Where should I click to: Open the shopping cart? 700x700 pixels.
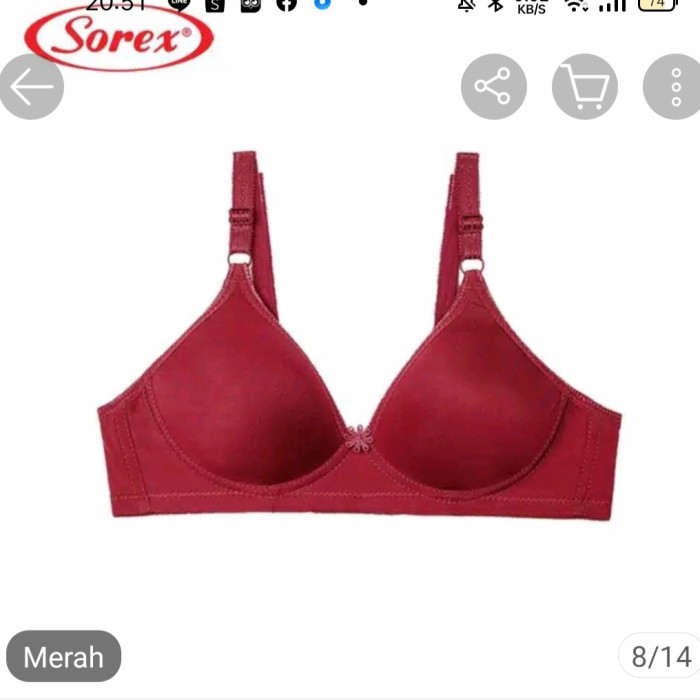pyautogui.click(x=584, y=87)
